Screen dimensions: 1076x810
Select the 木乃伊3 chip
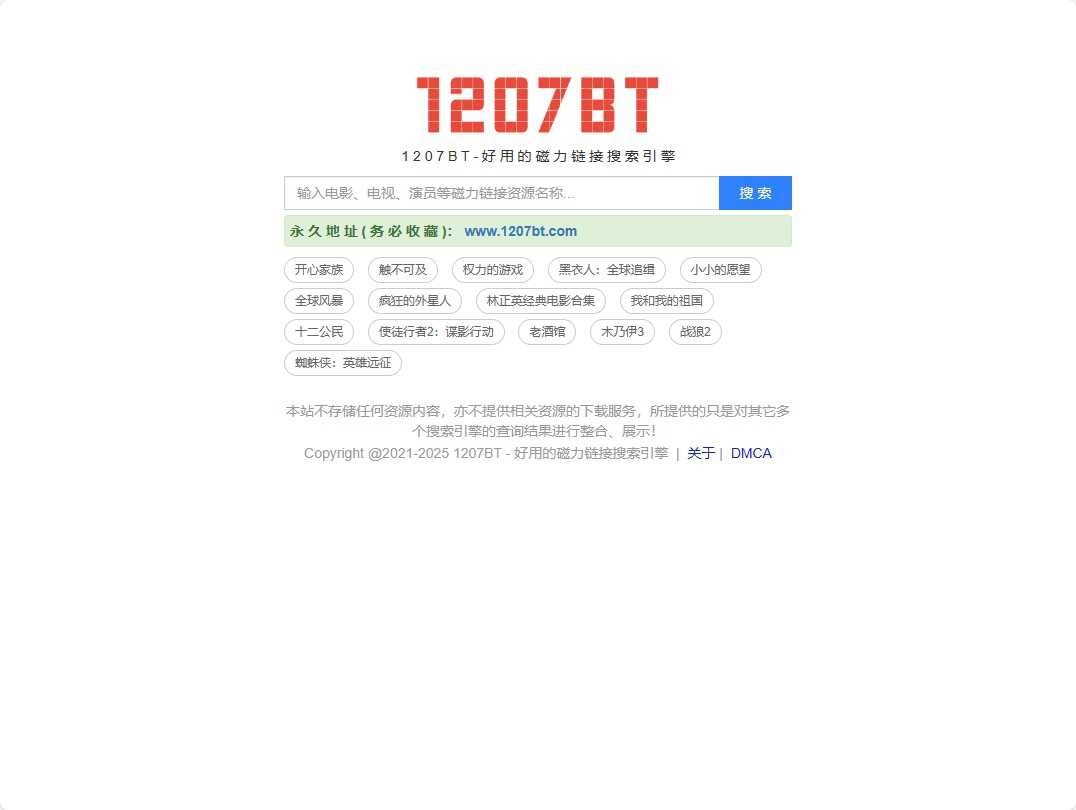click(622, 332)
